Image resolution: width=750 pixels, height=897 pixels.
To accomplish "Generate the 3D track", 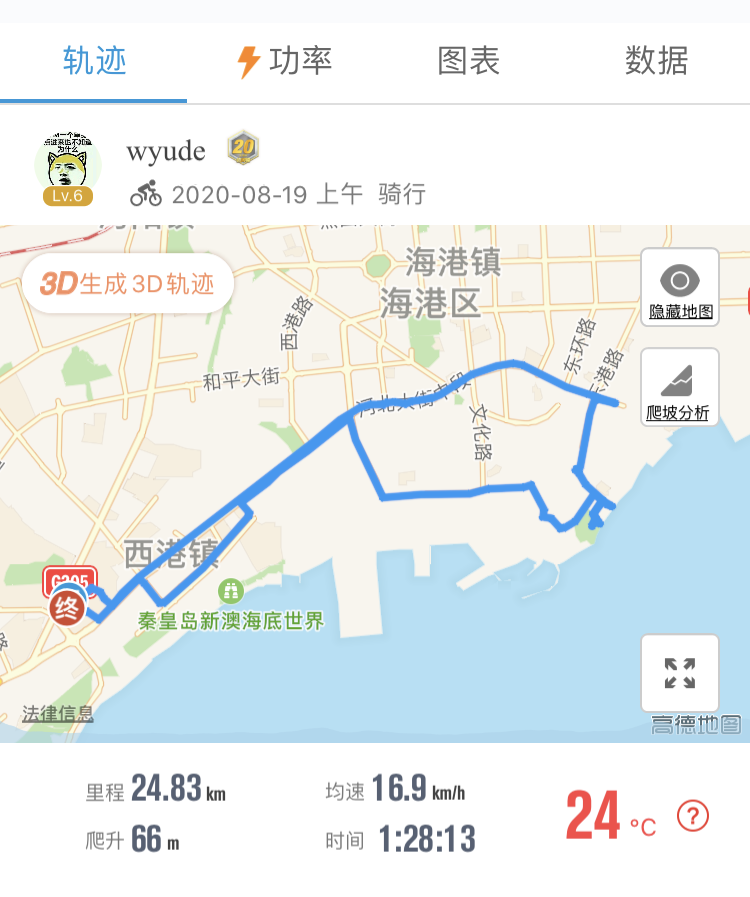I will (x=128, y=283).
